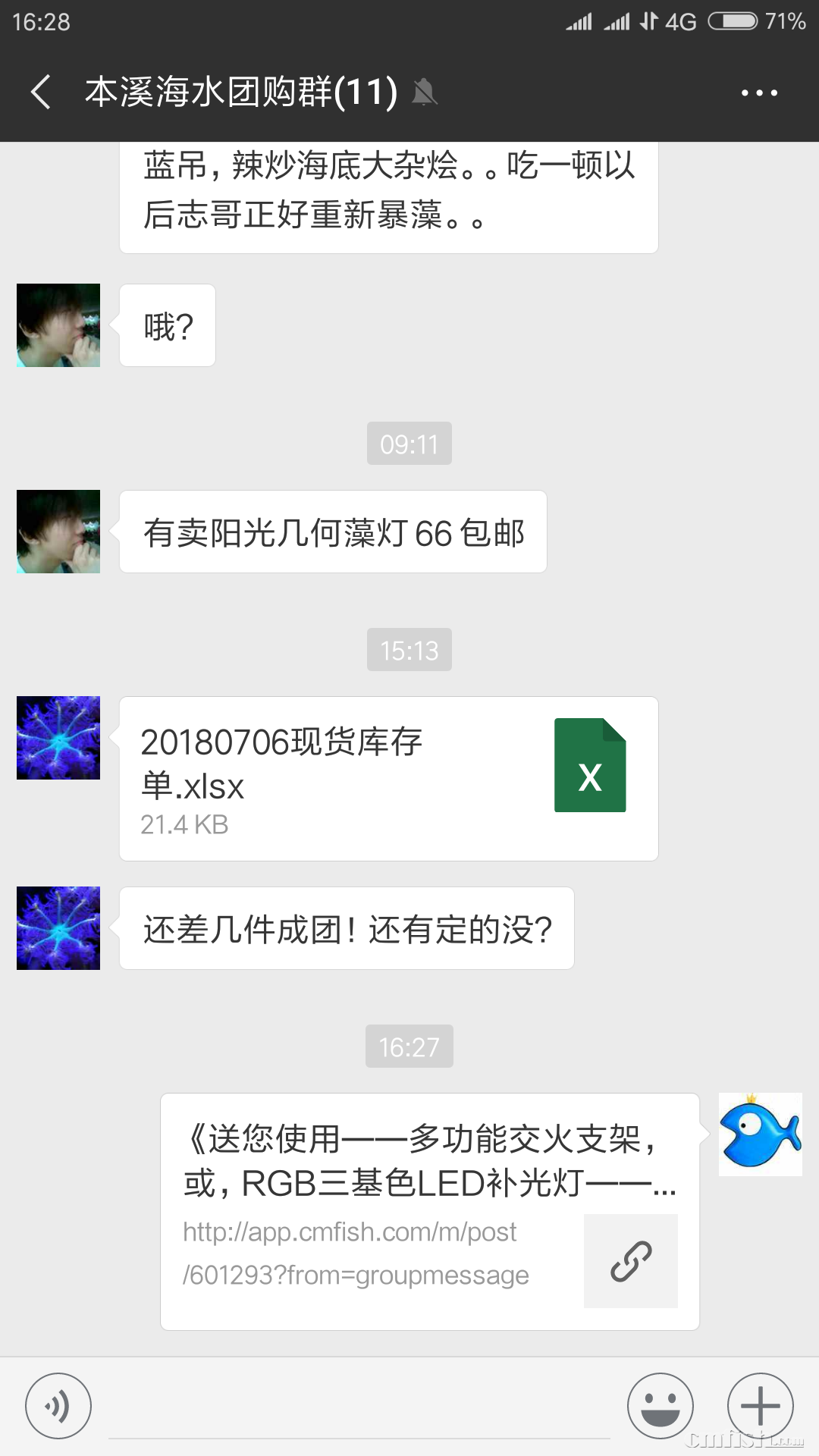This screenshot has width=819, height=1456.
Task: Open the 20180706现货库存单.xlsx file
Action: tap(388, 778)
